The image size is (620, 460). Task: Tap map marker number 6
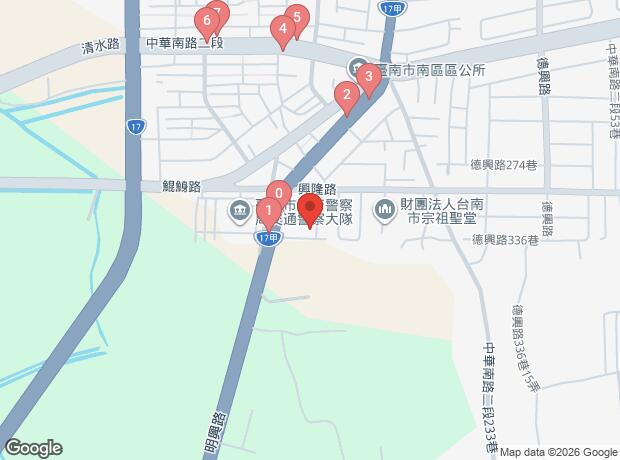pyautogui.click(x=206, y=20)
